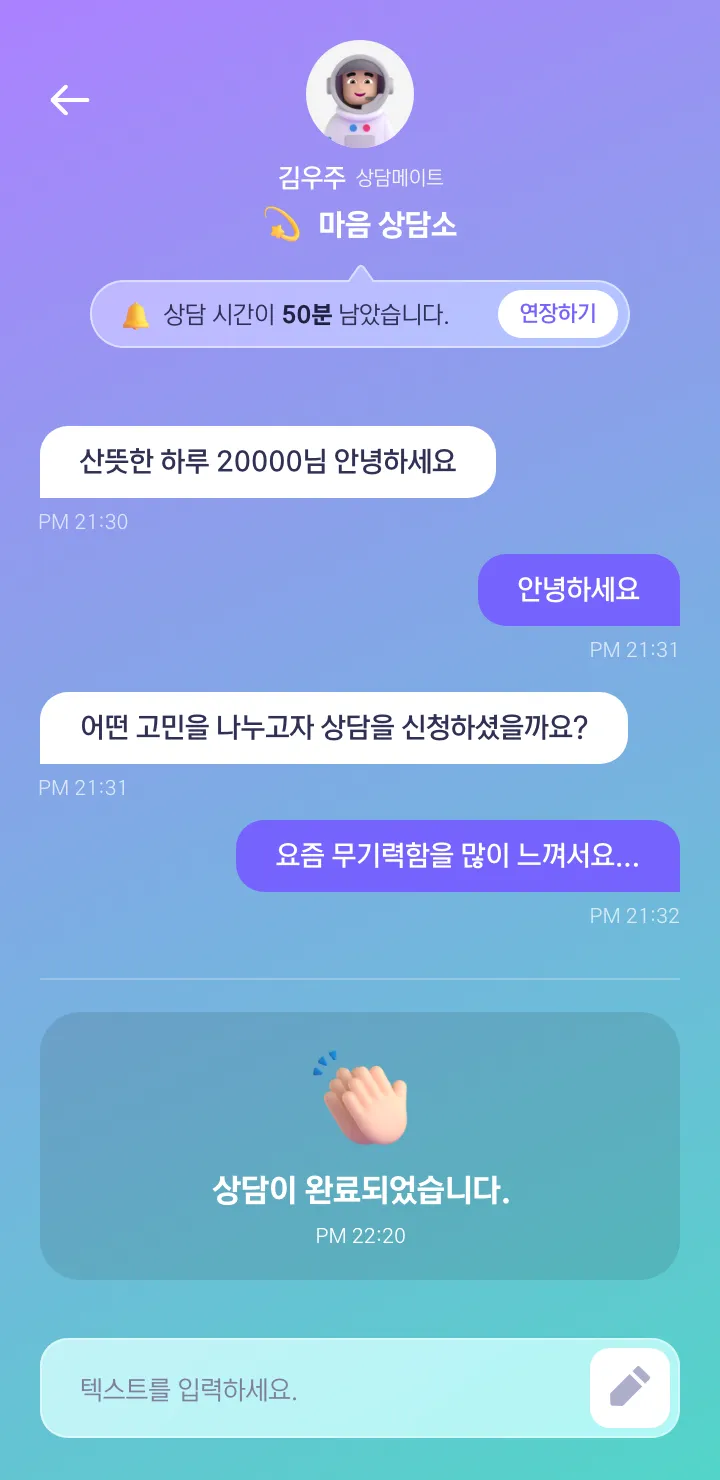The height and width of the screenshot is (1480, 720).
Task: Tap the pencil send icon
Action: point(630,1388)
